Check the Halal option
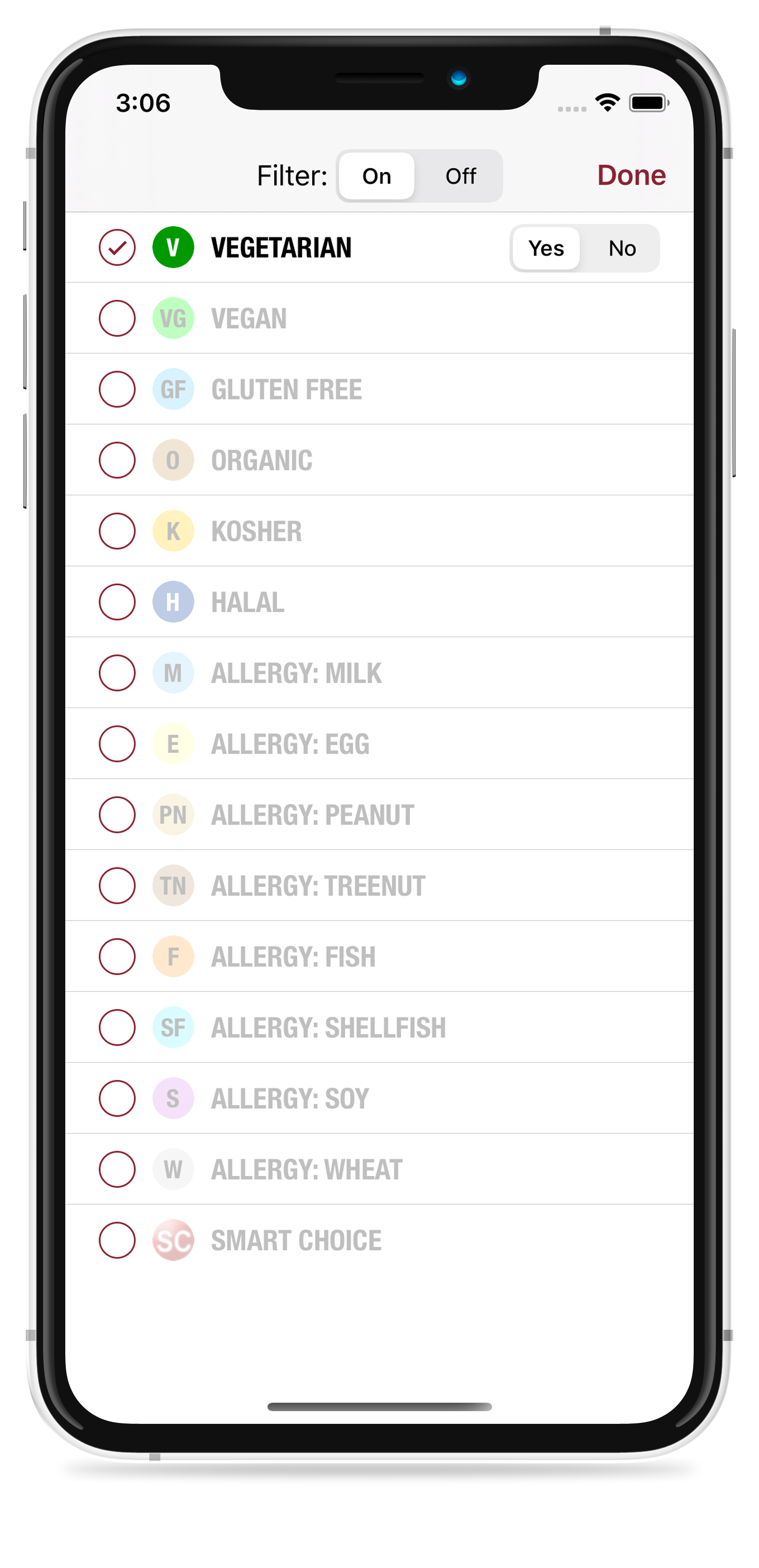The height and width of the screenshot is (1568, 759). pyautogui.click(x=117, y=602)
